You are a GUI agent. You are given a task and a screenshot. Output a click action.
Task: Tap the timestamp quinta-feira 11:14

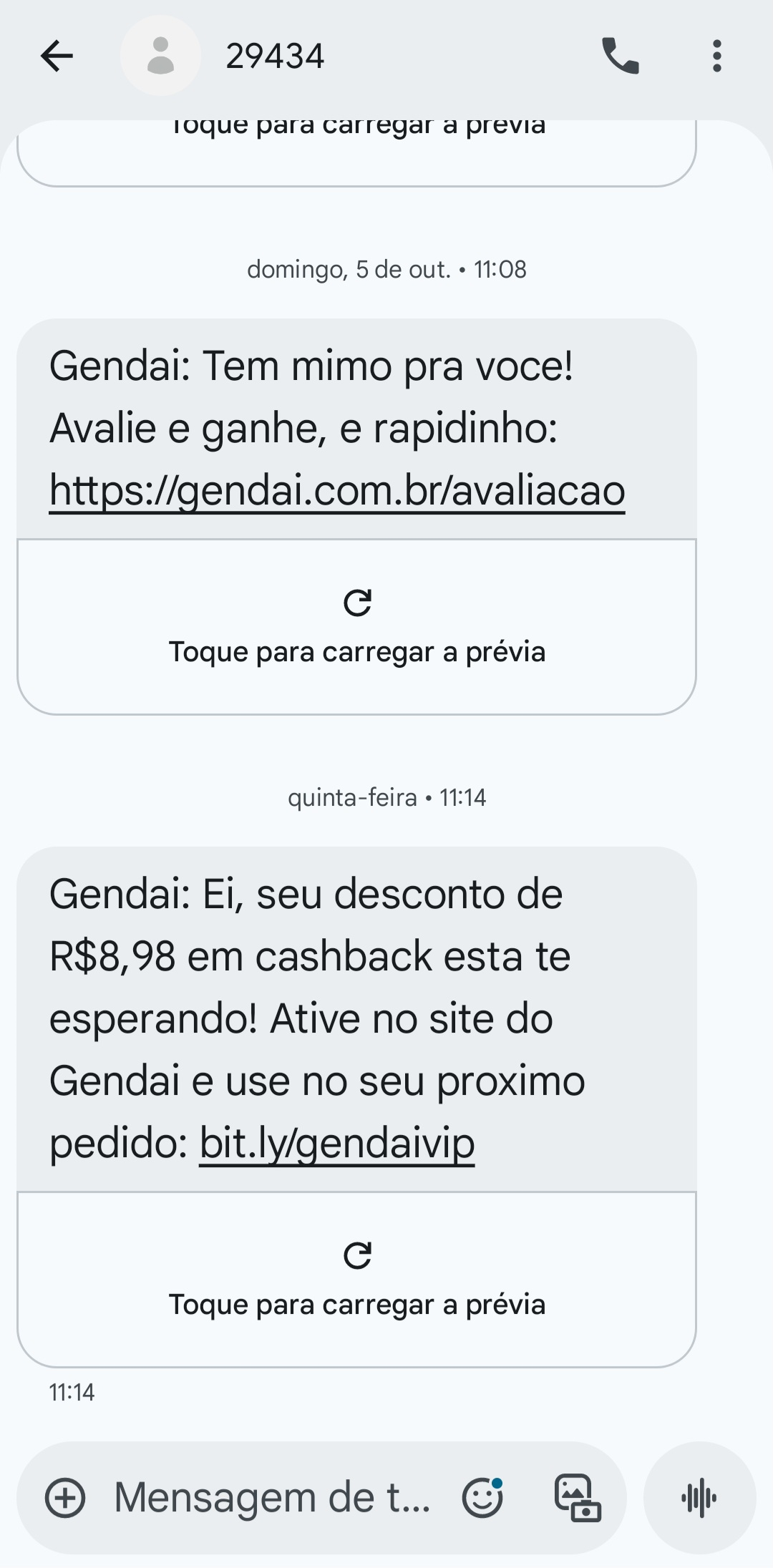click(x=386, y=797)
